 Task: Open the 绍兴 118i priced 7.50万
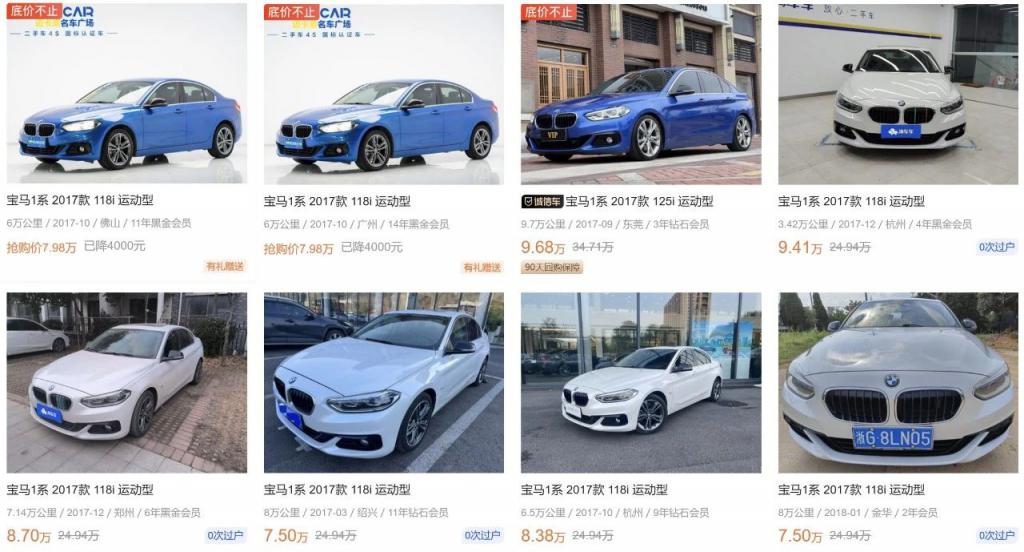coord(383,383)
